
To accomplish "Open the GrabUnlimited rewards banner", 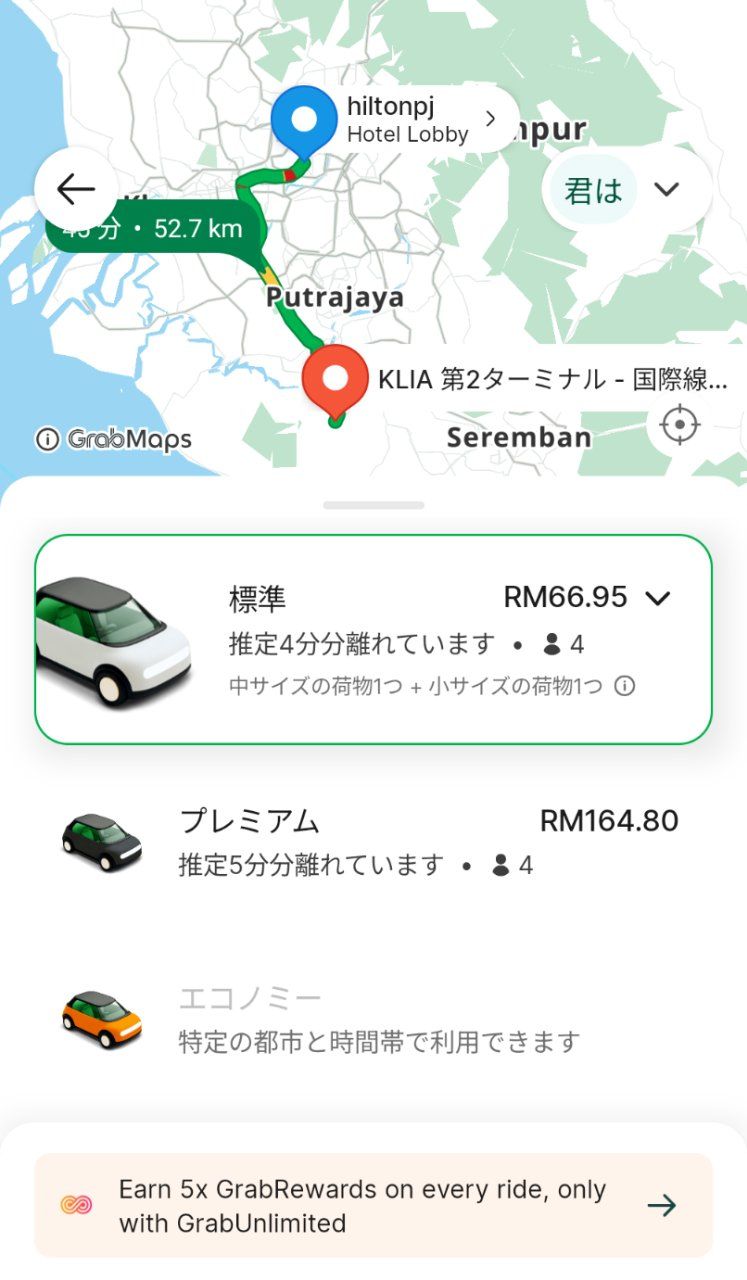I will (373, 1205).
